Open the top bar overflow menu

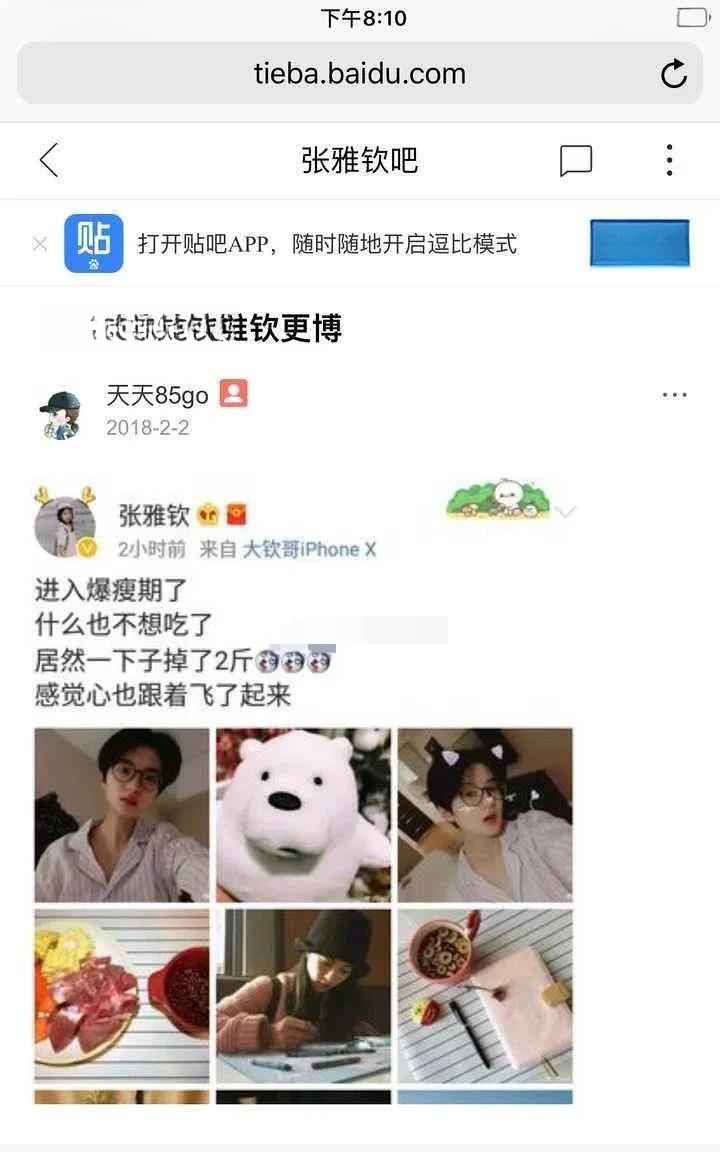click(x=669, y=160)
